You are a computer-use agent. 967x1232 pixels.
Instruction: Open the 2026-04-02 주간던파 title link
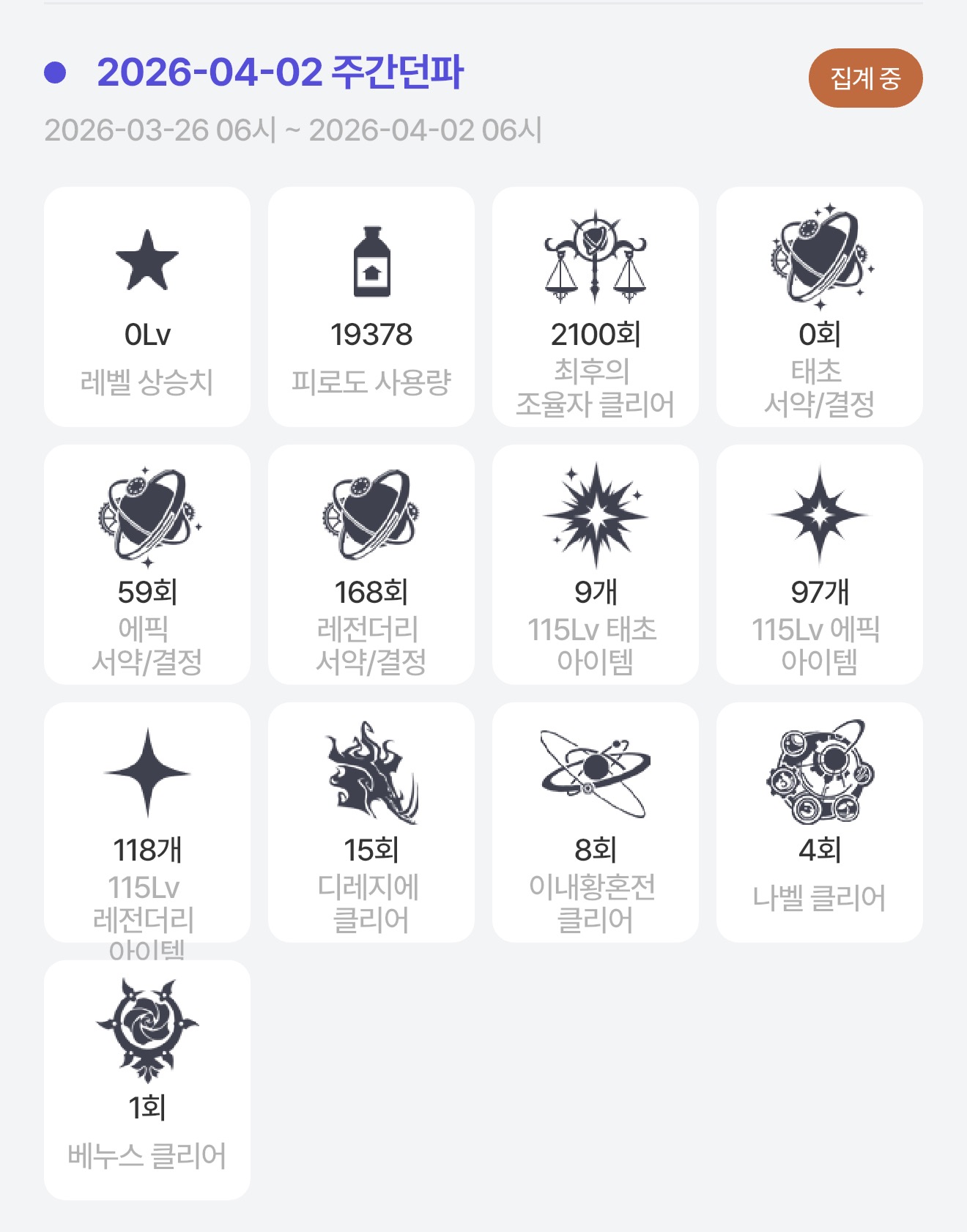pos(280,73)
